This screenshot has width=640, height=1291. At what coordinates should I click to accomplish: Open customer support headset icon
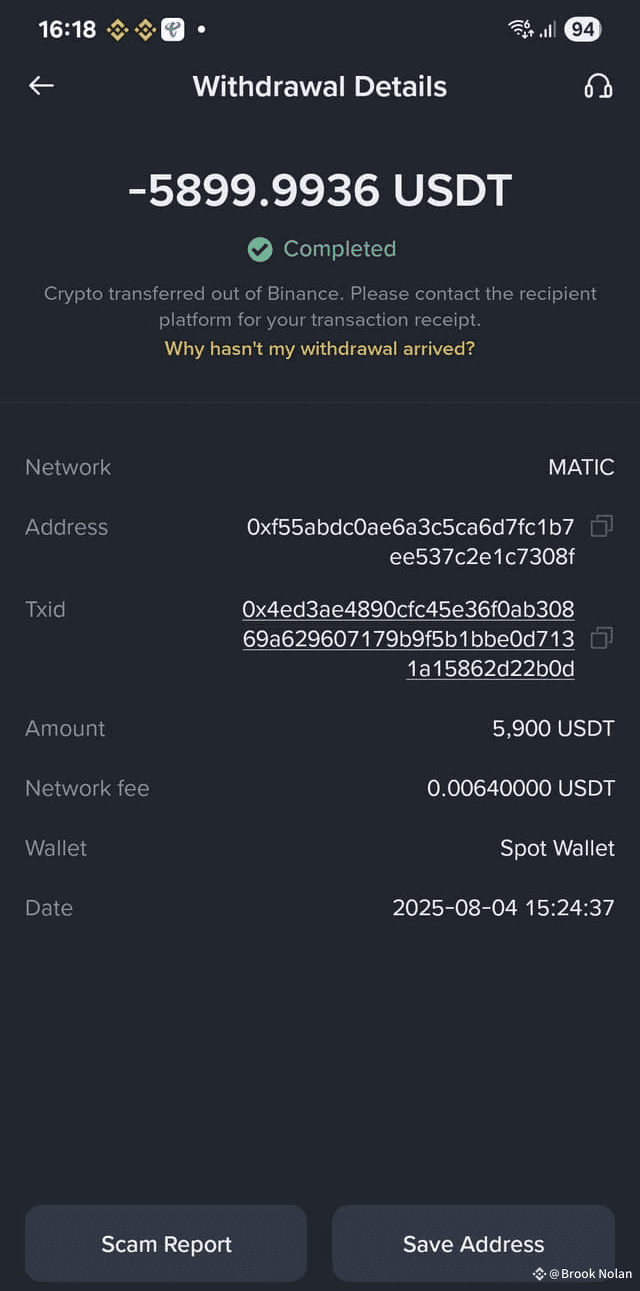coord(598,86)
